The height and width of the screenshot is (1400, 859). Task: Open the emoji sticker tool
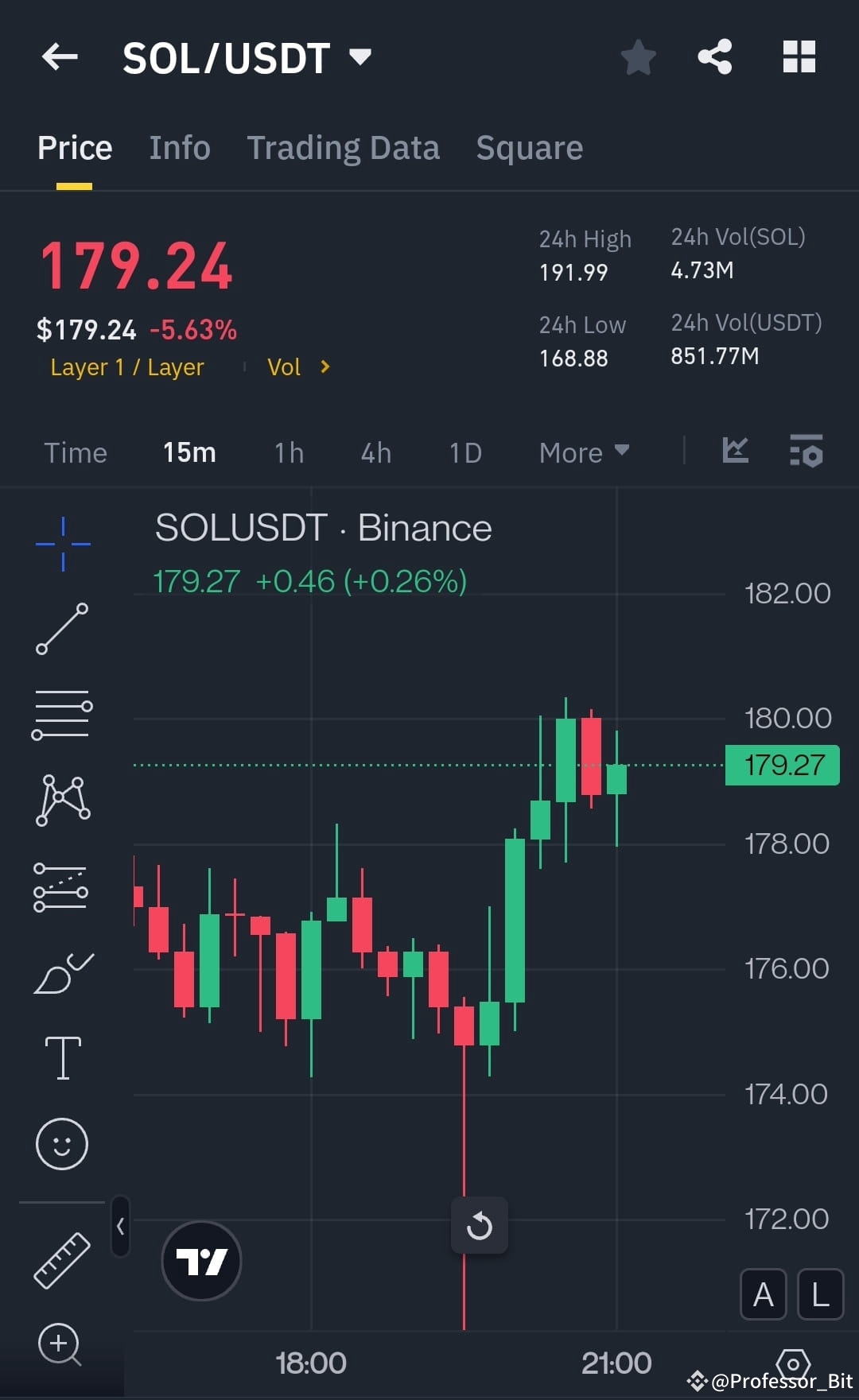pos(62,1143)
